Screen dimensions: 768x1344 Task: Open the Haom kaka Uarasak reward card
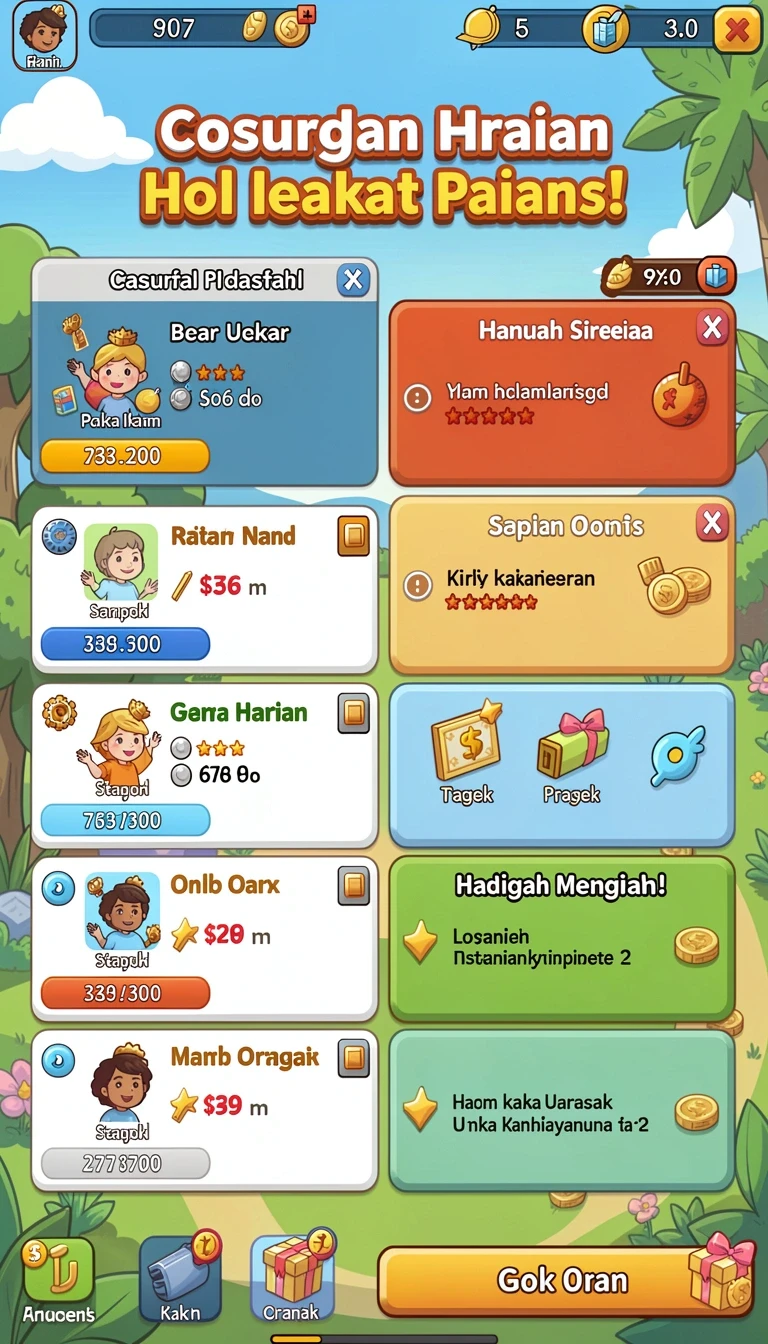click(562, 1112)
